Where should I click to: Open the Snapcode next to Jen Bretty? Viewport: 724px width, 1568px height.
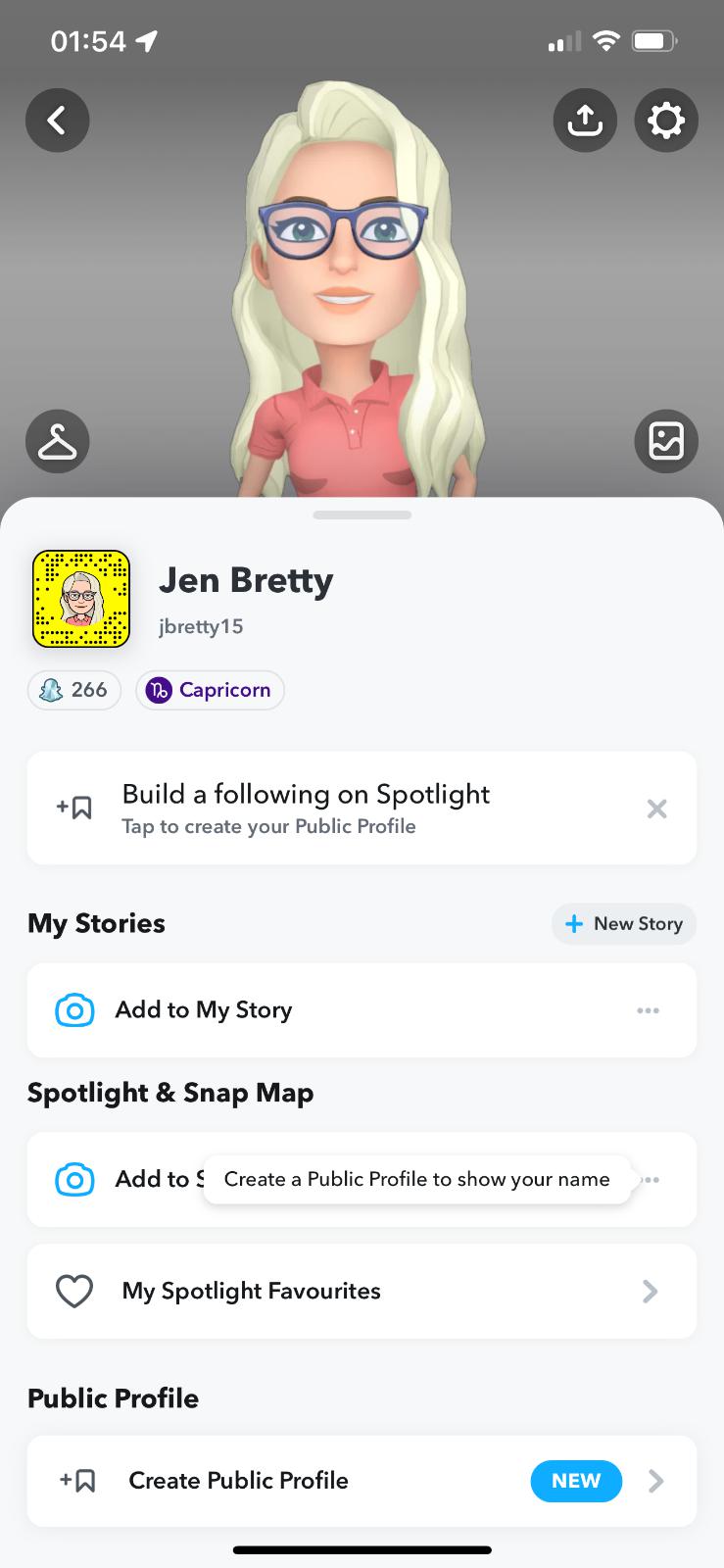tap(81, 599)
